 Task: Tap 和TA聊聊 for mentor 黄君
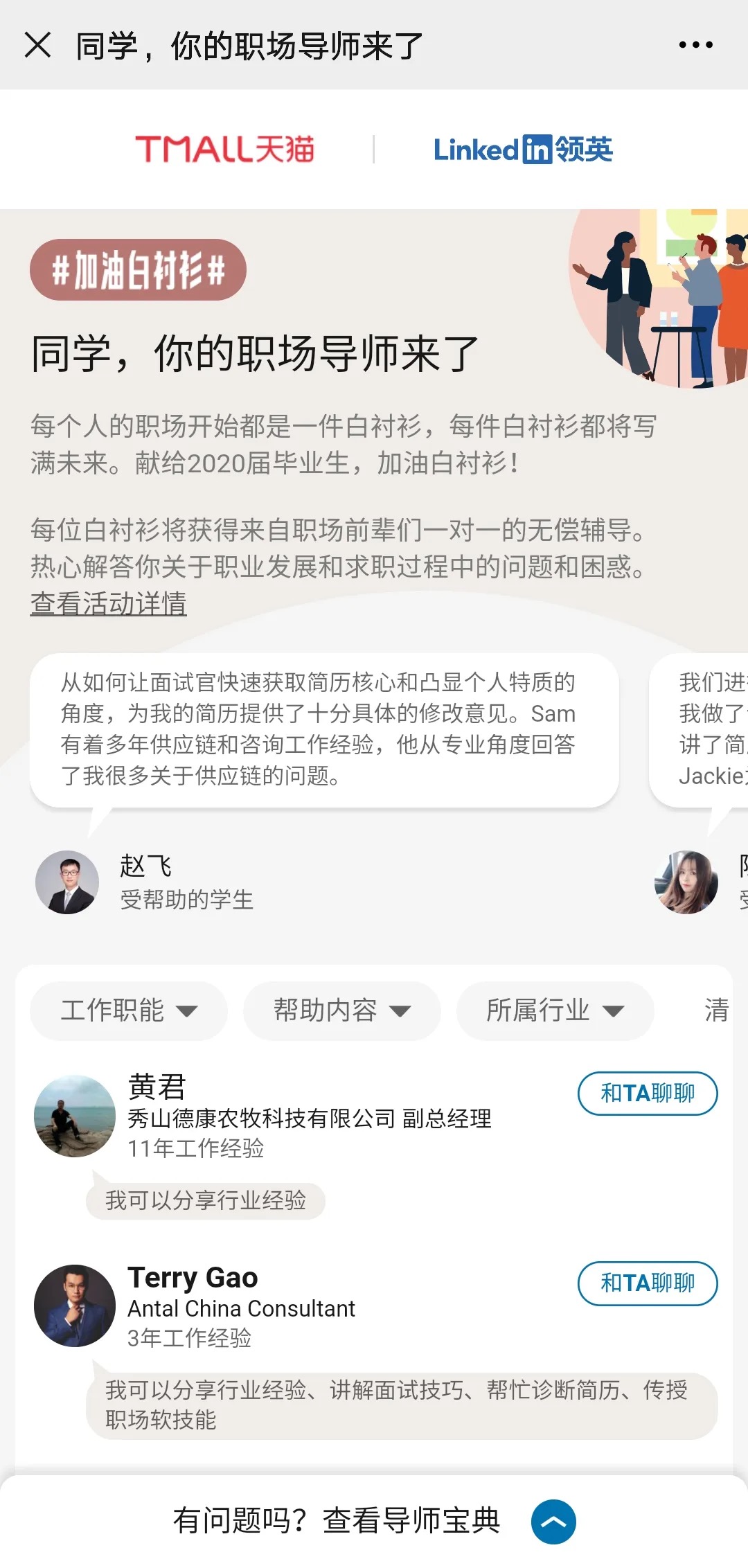(648, 1094)
